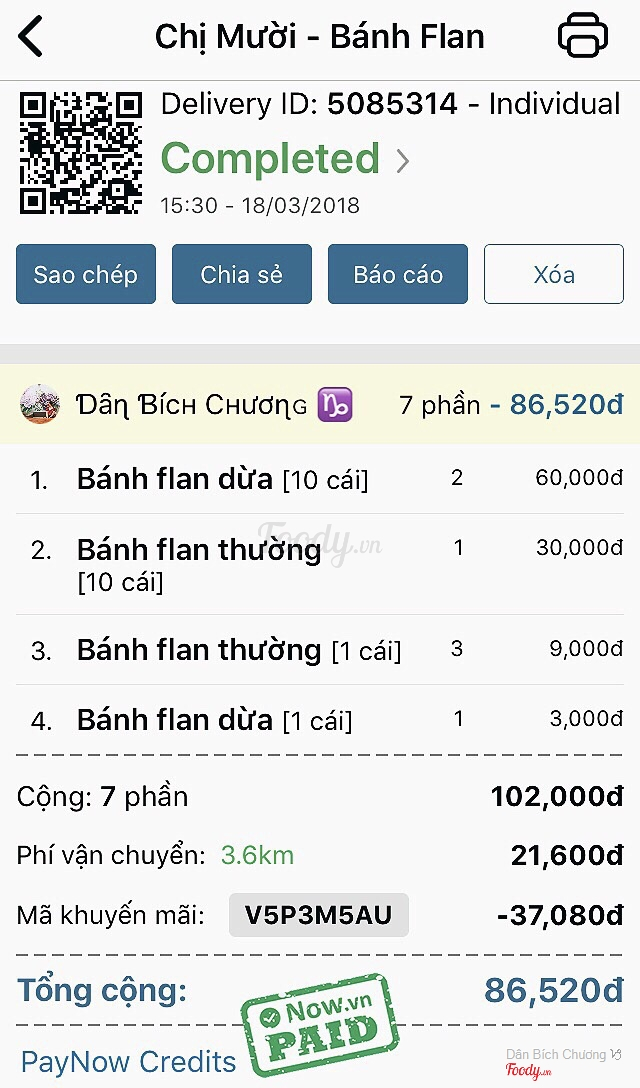
Task: Go back with the arrow icon
Action: tap(32, 37)
